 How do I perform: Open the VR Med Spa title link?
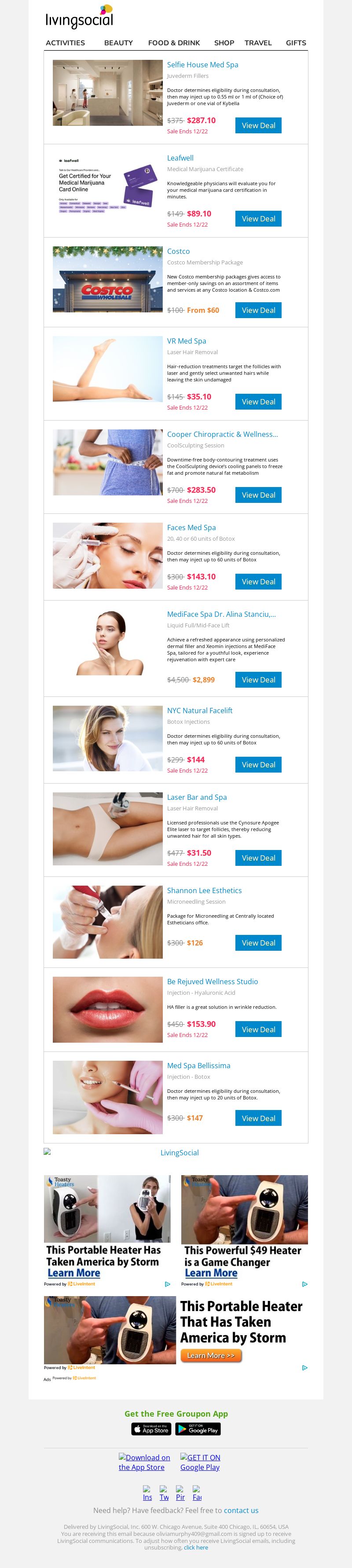click(x=187, y=341)
